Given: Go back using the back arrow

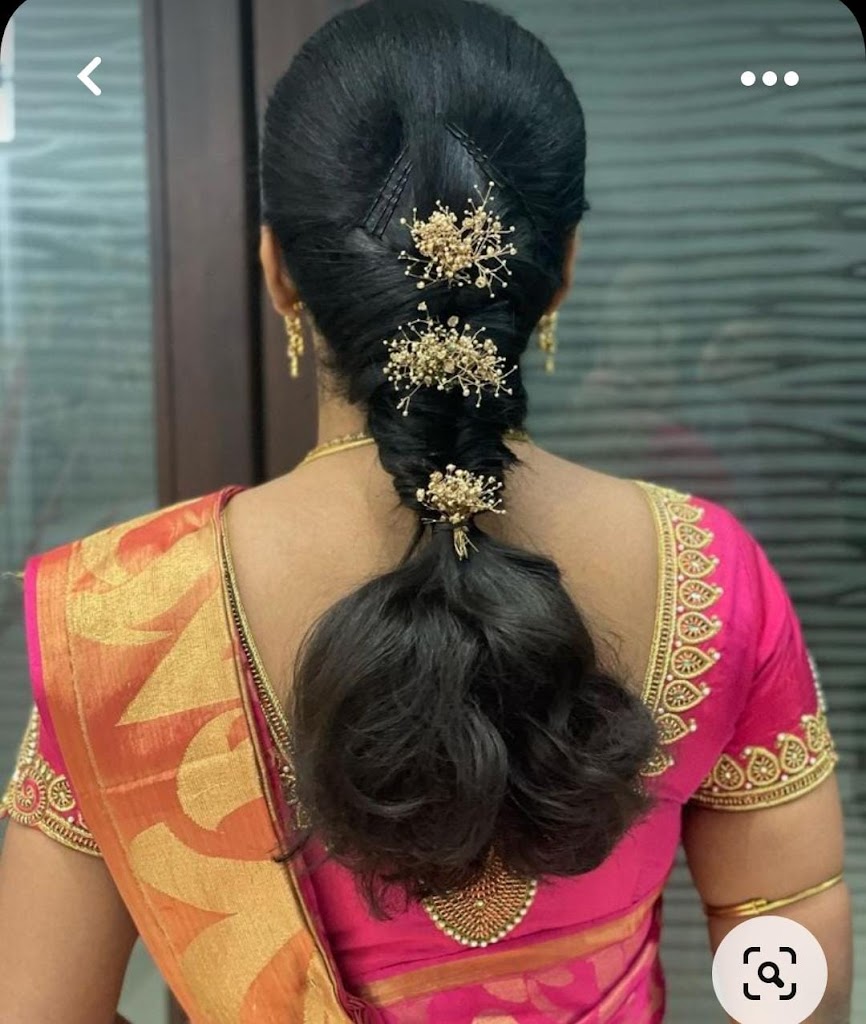Looking at the screenshot, I should [90, 77].
